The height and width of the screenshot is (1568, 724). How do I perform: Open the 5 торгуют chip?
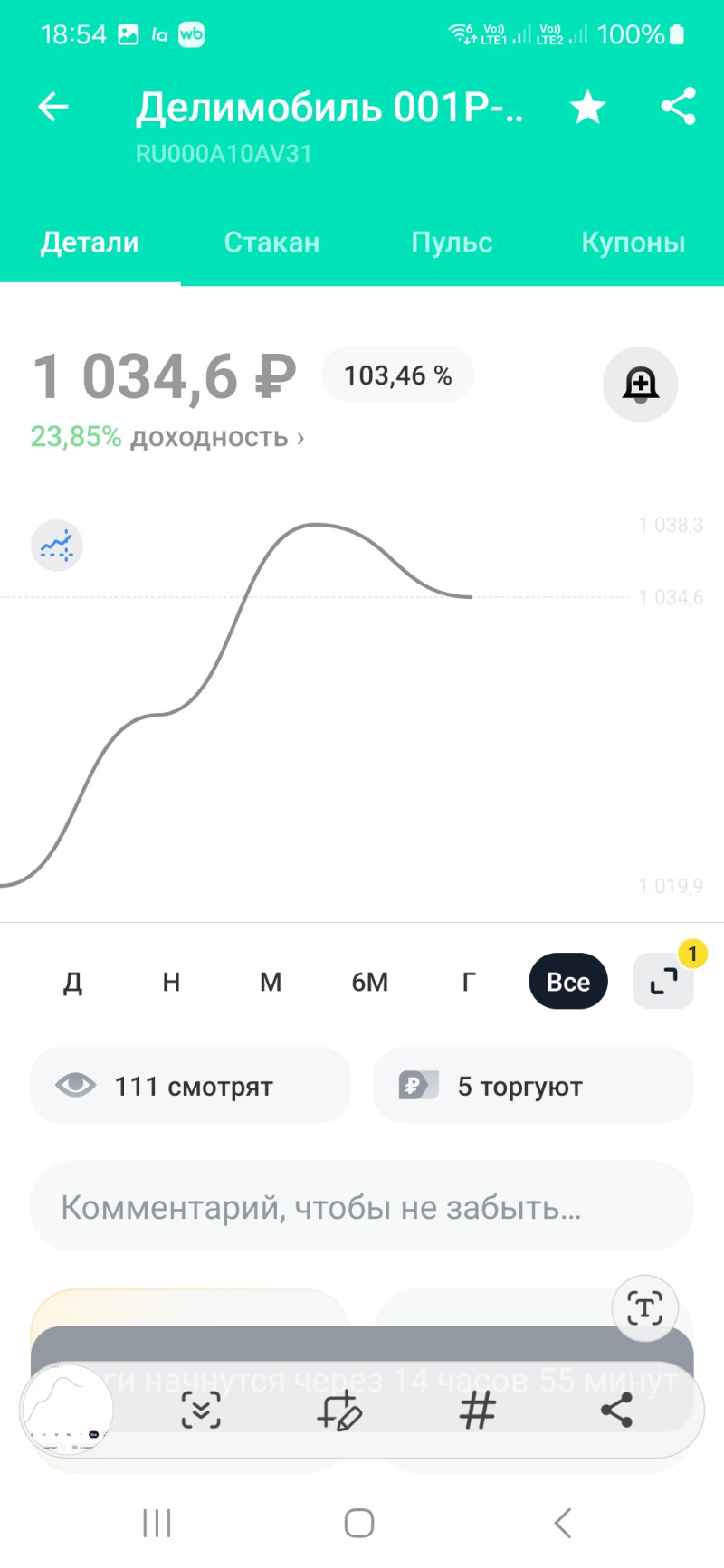tap(533, 1086)
